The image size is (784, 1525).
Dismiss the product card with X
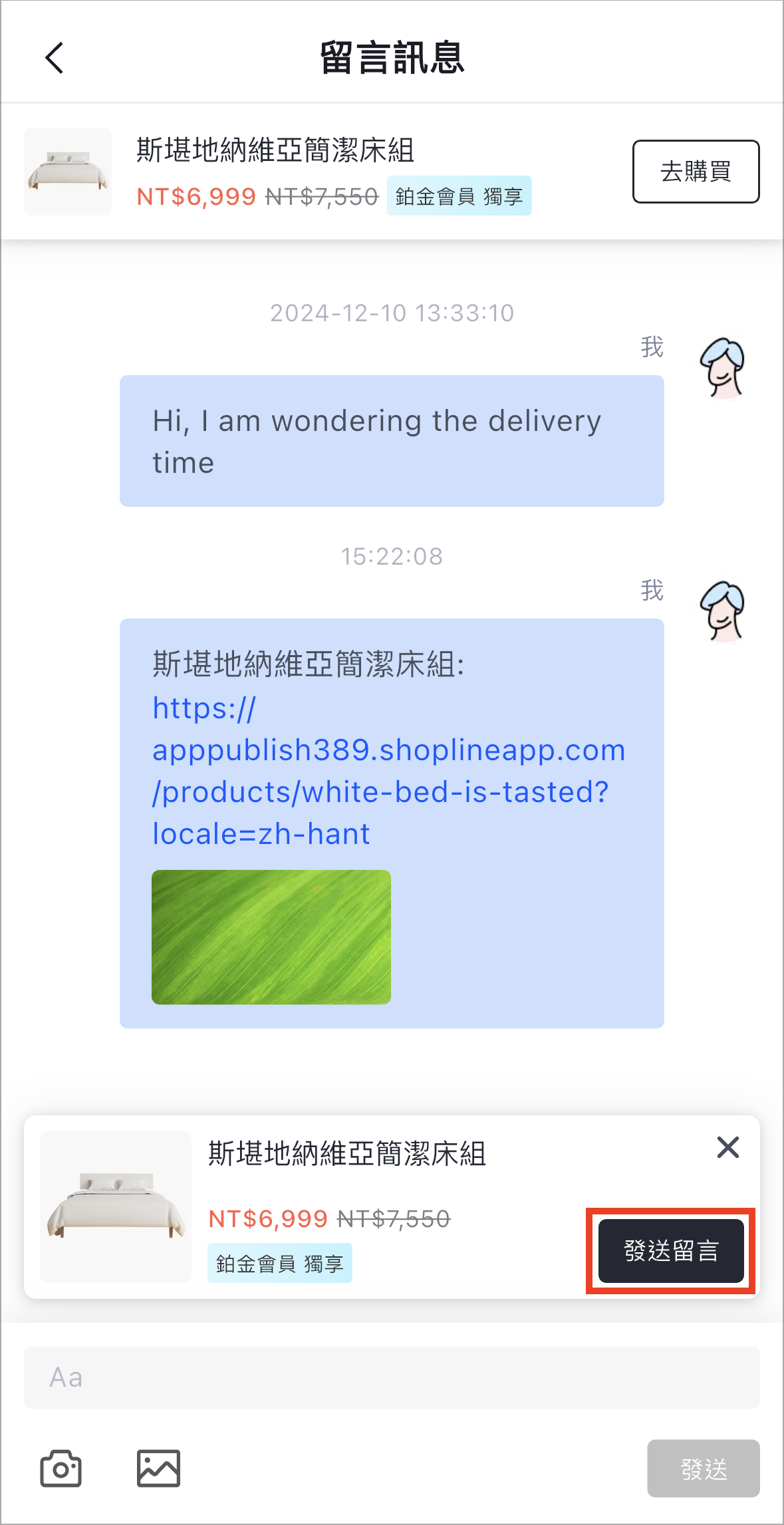pyautogui.click(x=728, y=1147)
